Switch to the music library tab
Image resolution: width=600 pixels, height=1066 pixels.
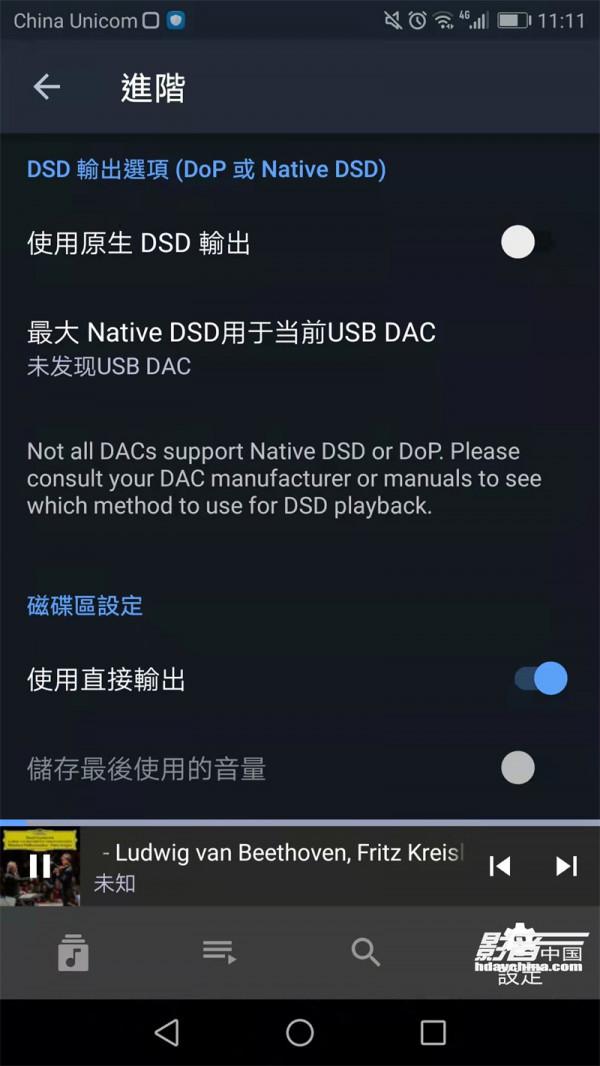(74, 952)
